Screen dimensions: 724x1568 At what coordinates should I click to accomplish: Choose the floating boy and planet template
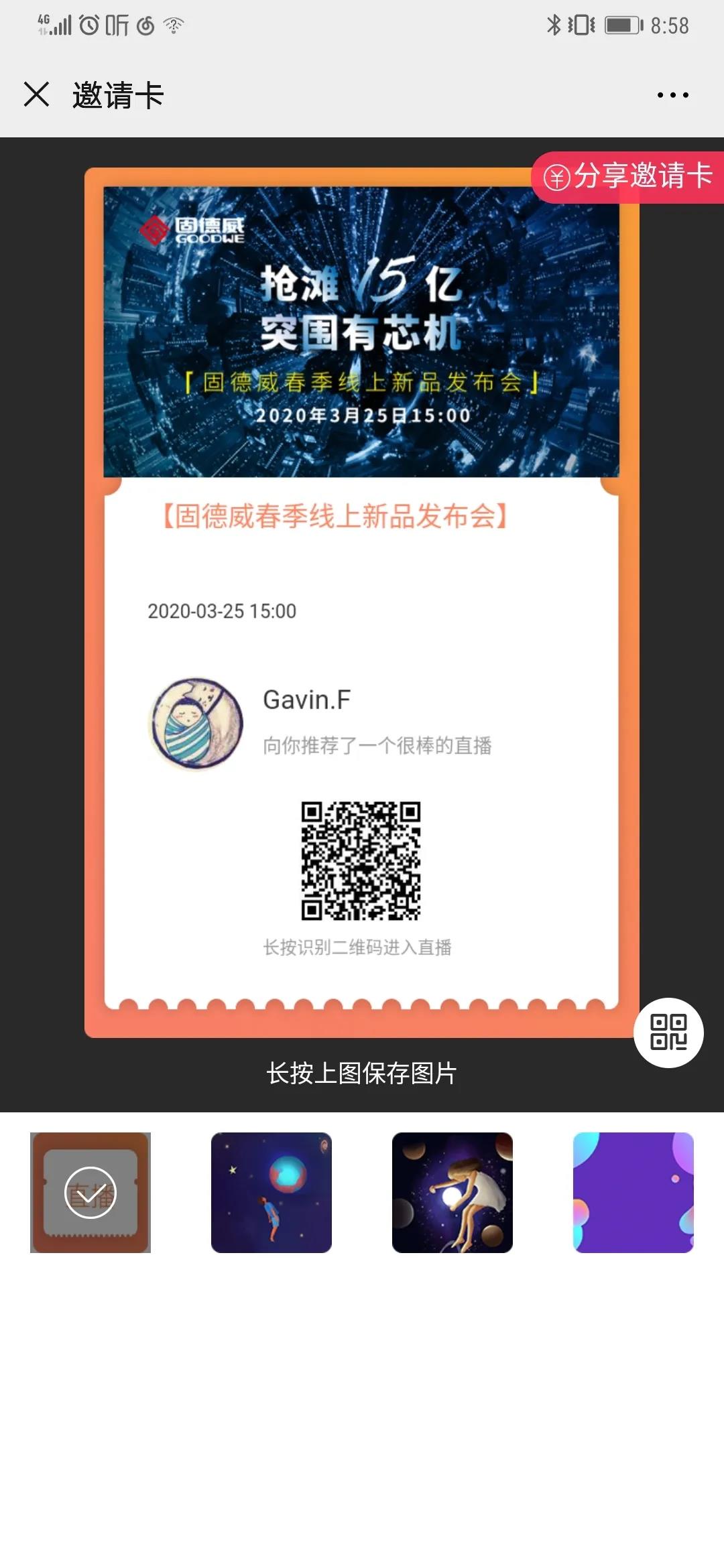click(271, 1192)
